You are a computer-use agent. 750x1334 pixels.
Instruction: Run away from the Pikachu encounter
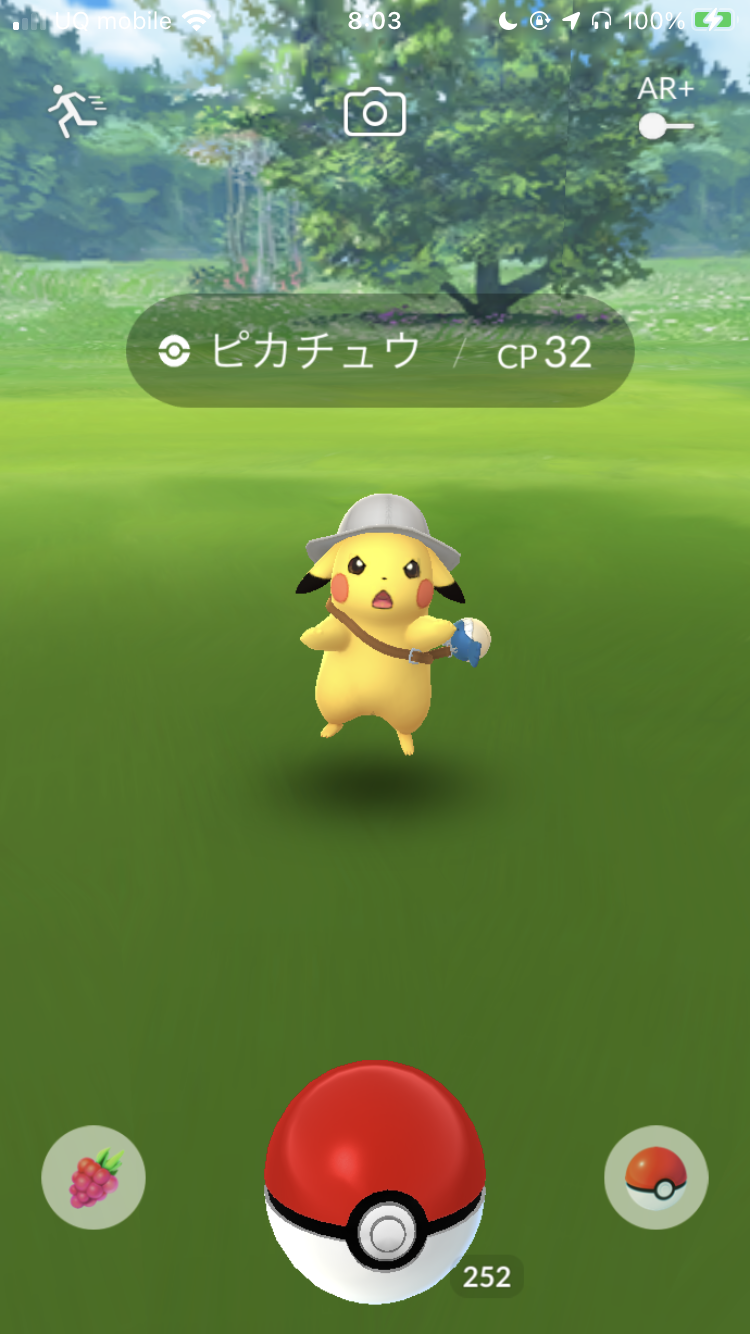pyautogui.click(x=76, y=111)
